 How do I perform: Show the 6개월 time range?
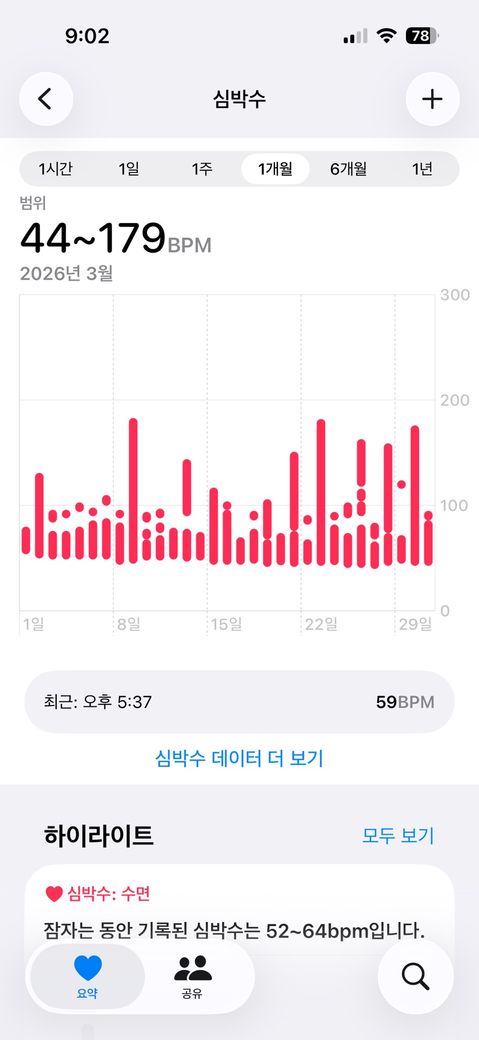348,169
